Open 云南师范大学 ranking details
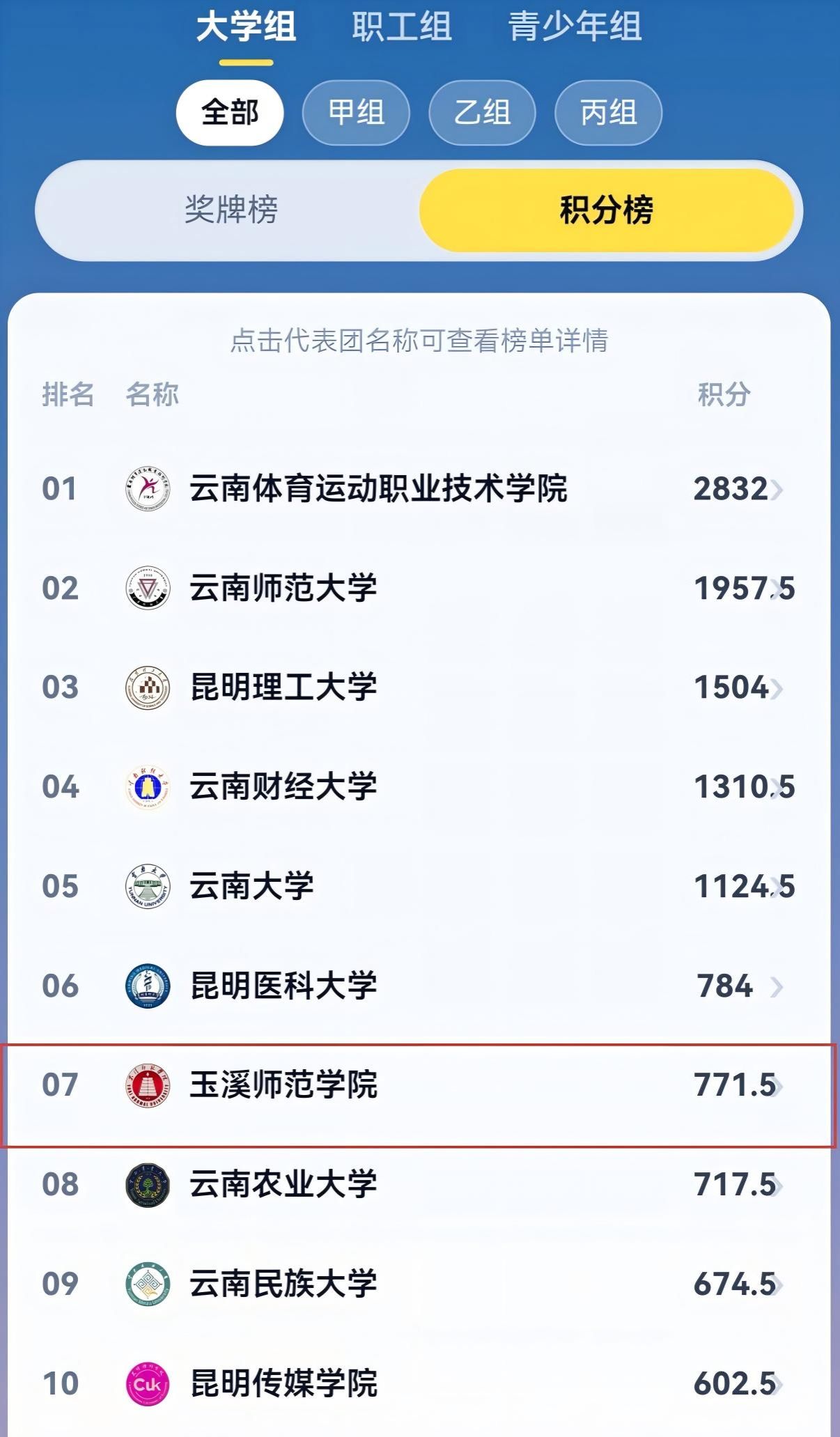840x1437 pixels. tap(419, 588)
